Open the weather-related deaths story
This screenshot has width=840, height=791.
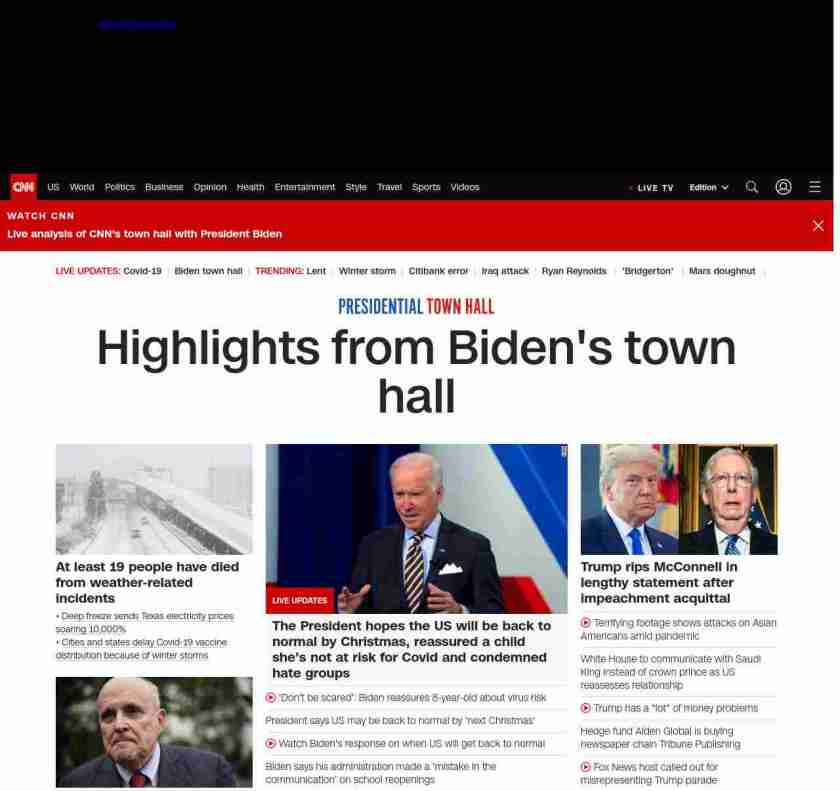[x=147, y=582]
